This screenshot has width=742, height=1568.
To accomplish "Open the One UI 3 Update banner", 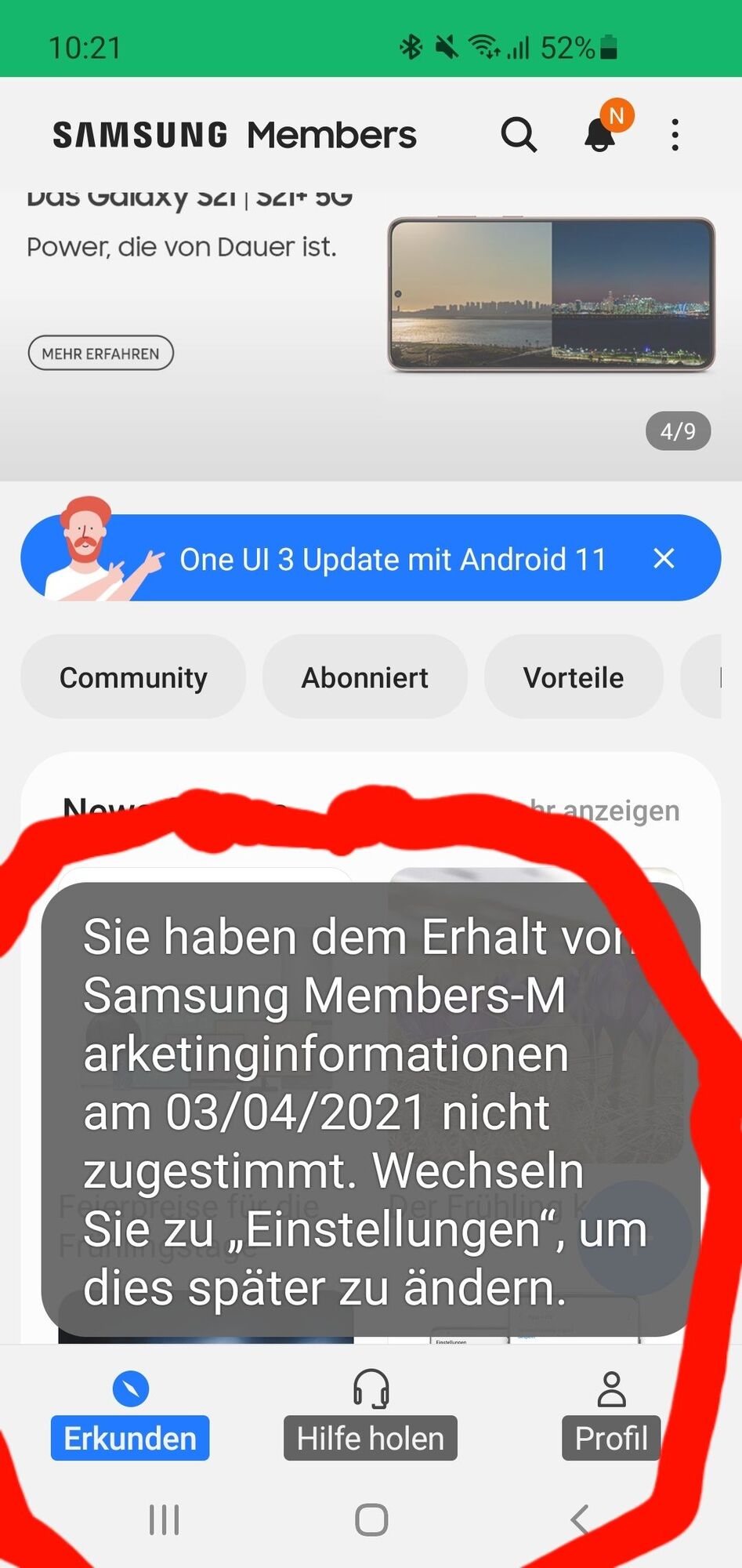I will pos(392,559).
